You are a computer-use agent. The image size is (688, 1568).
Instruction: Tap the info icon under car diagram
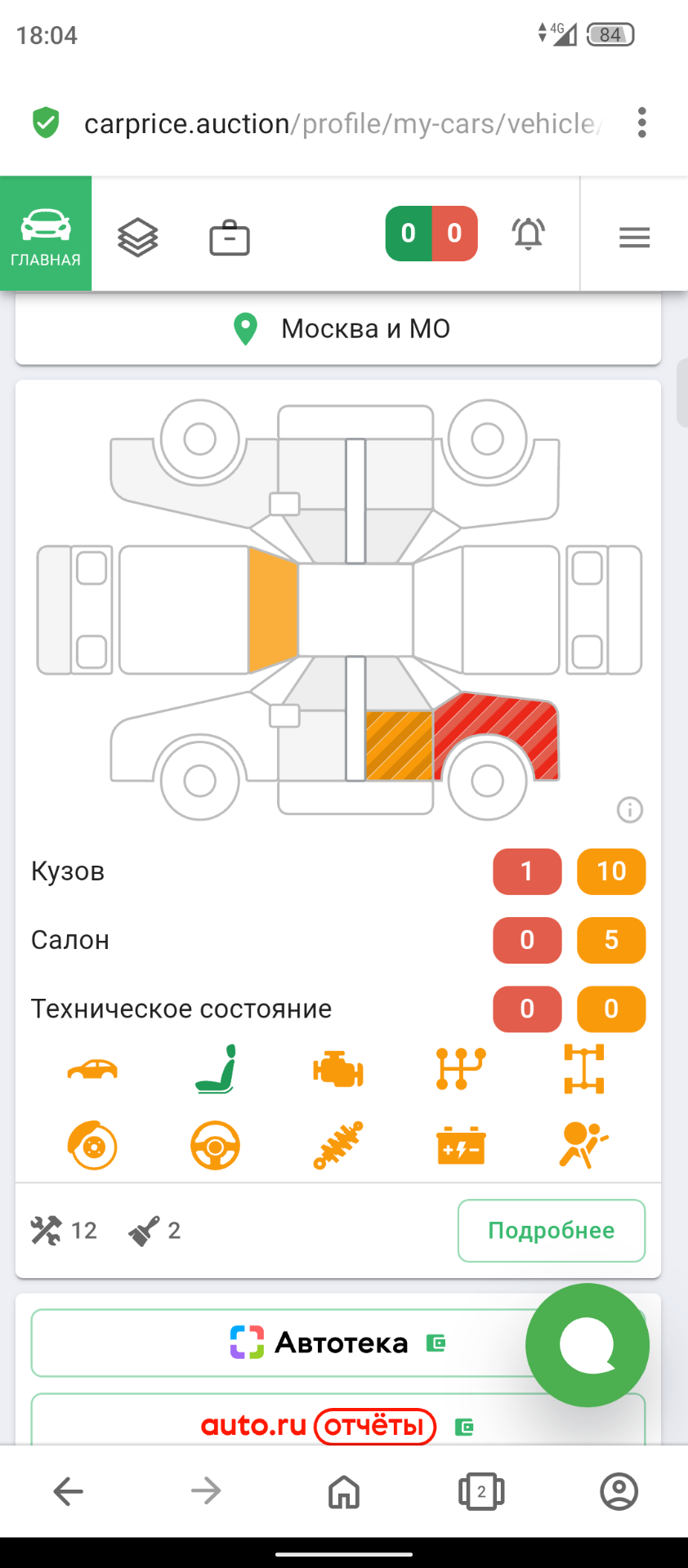(629, 810)
